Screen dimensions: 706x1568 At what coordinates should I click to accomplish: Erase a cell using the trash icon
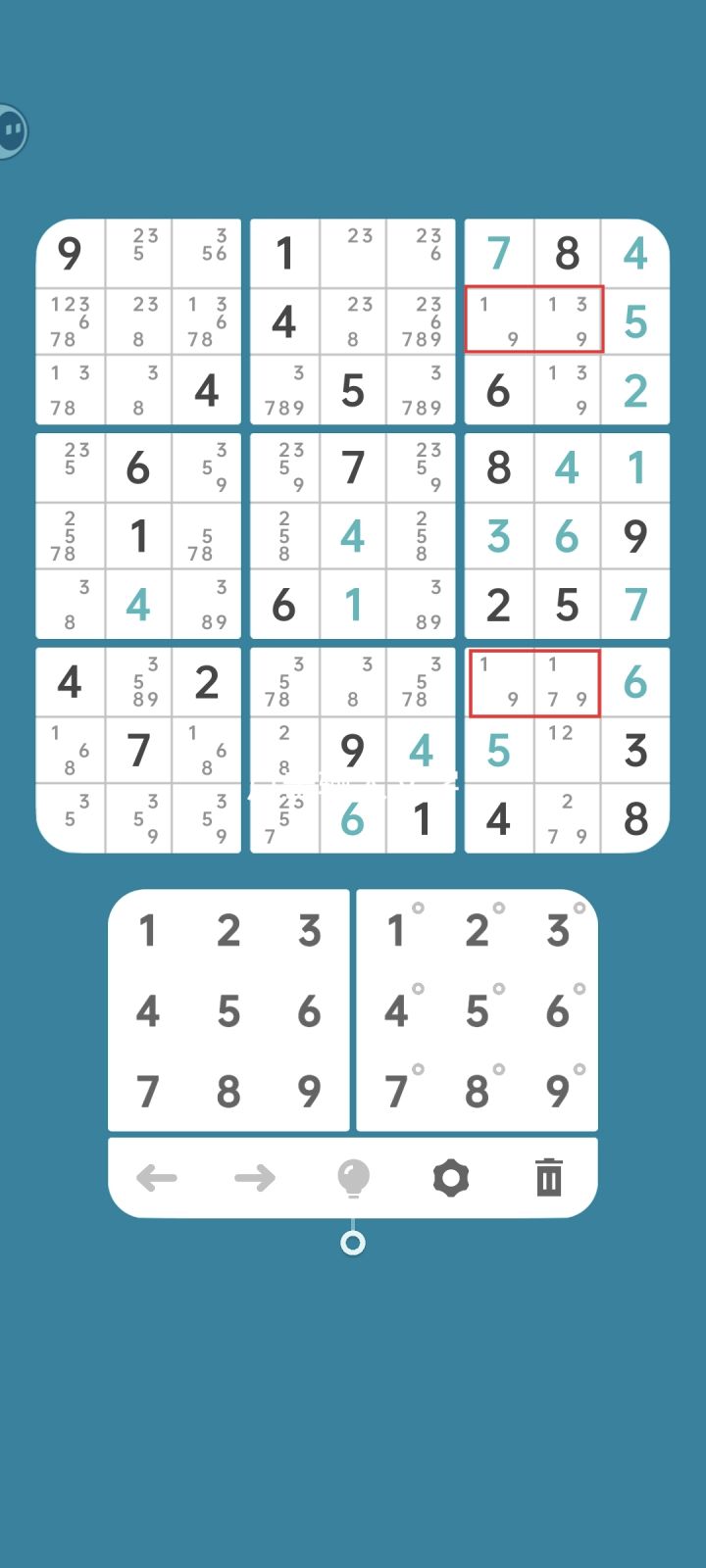coord(547,1178)
